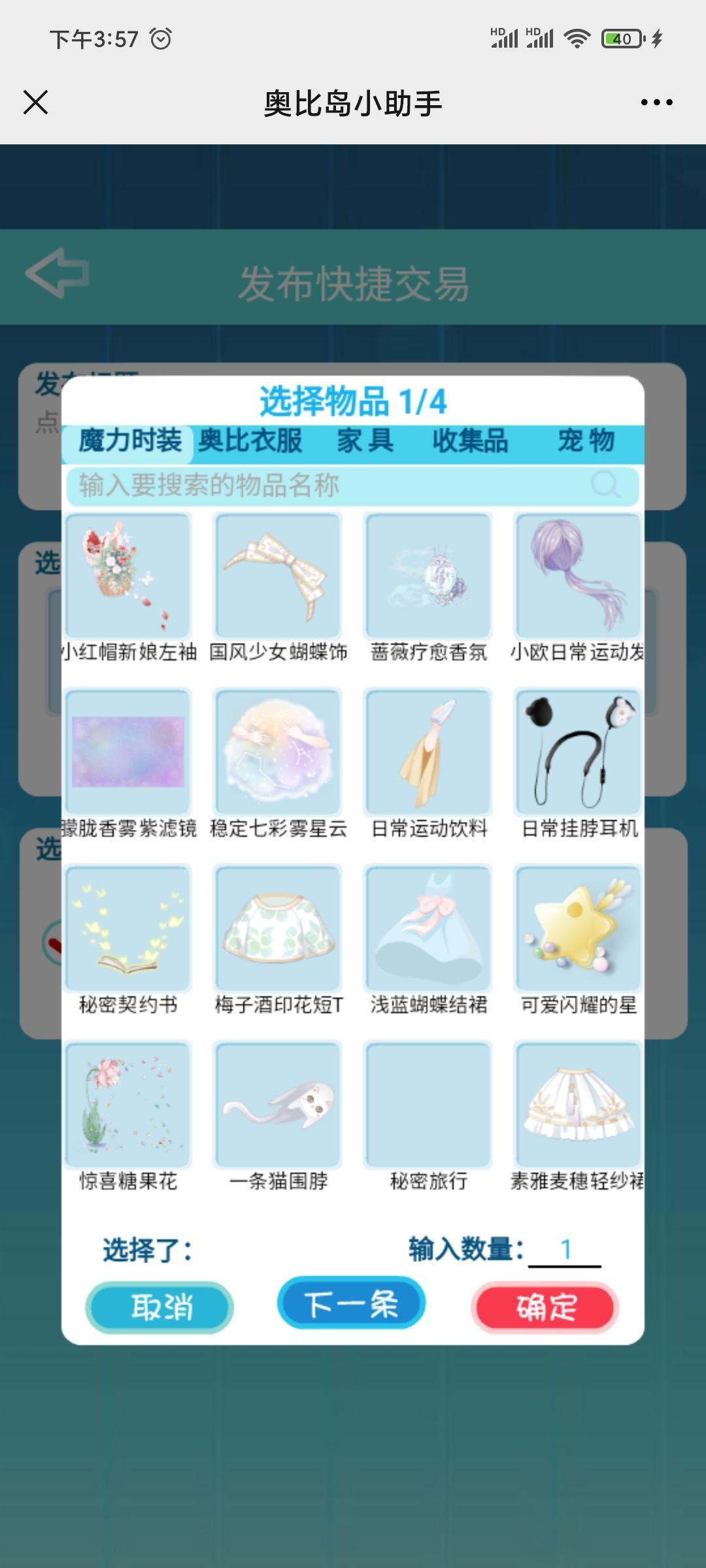The height and width of the screenshot is (1568, 706).
Task: Select the 浅蓝蝴蝶结裙 item
Action: 429,929
